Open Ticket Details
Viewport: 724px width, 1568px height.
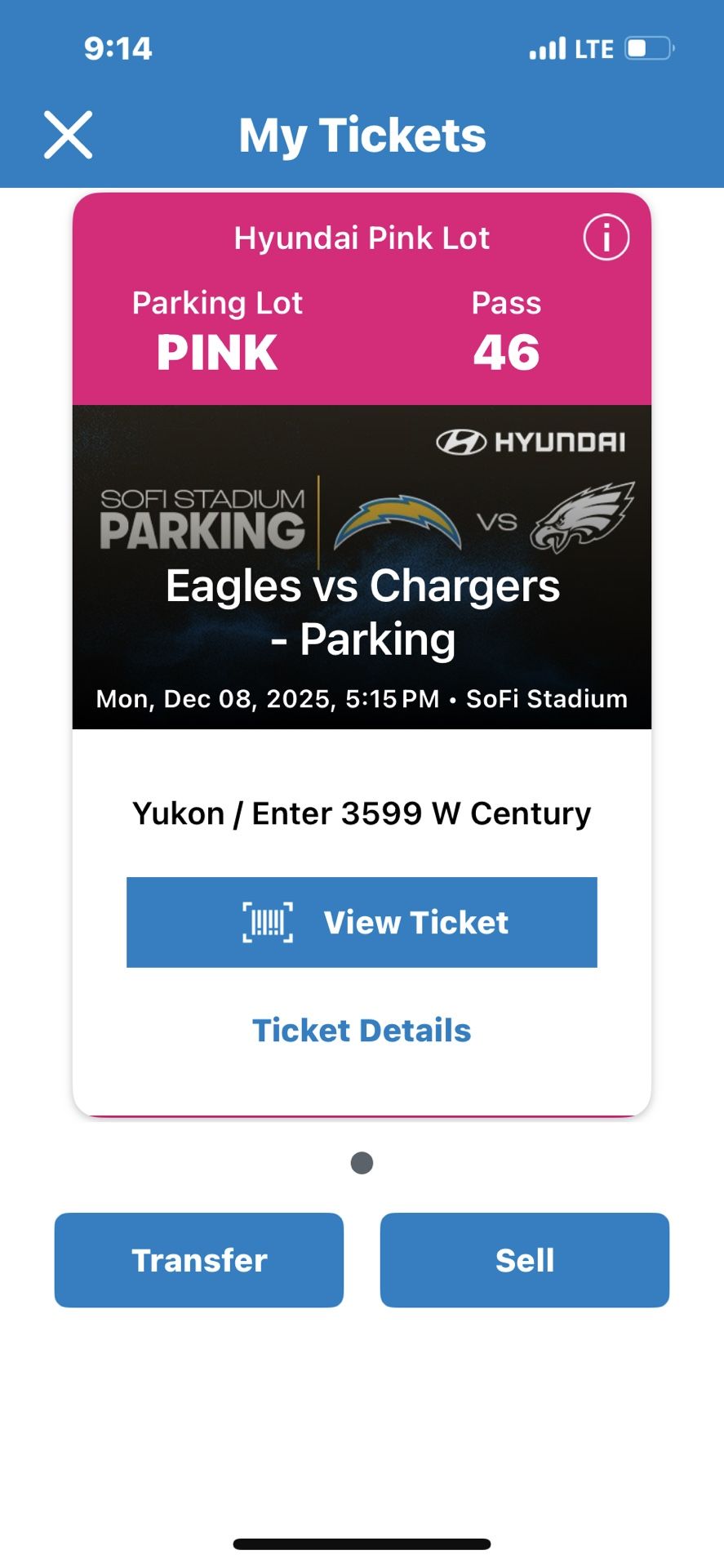coord(361,1030)
